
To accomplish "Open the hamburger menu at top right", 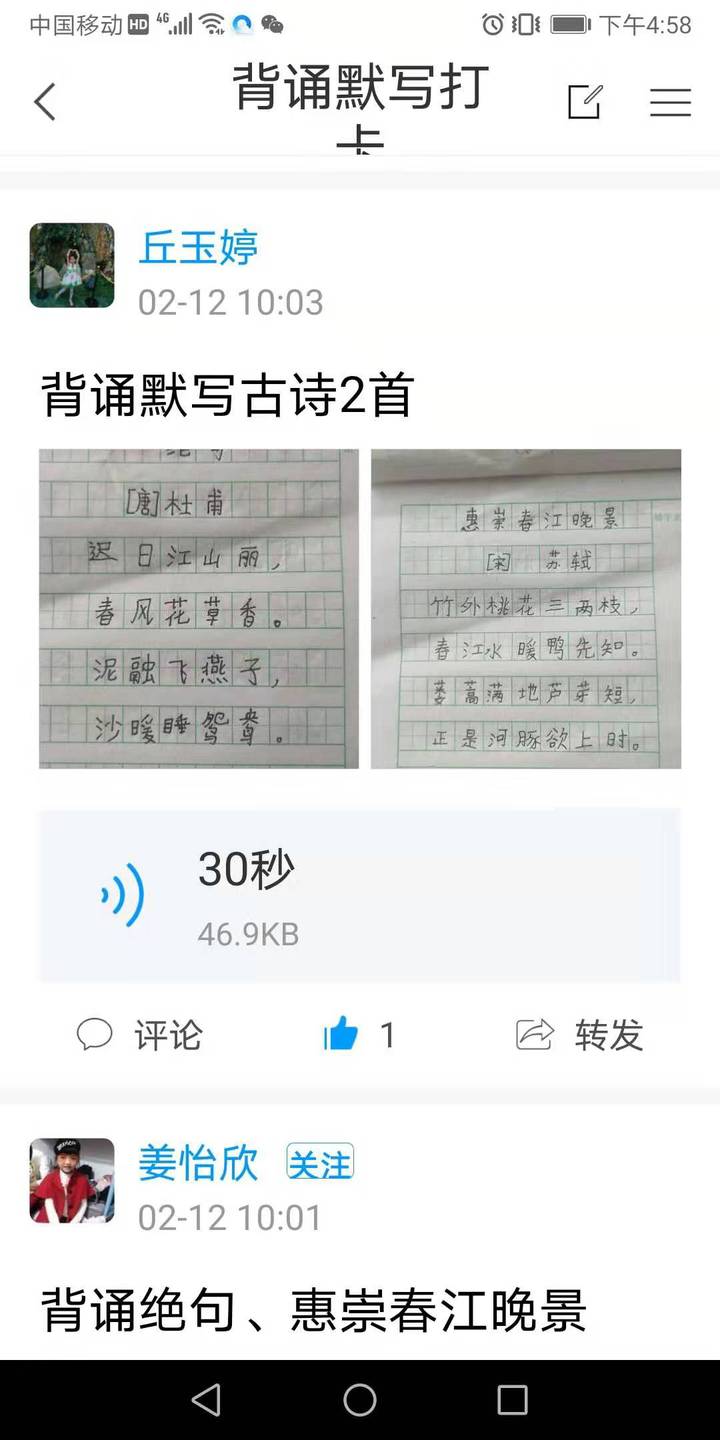I will click(670, 102).
